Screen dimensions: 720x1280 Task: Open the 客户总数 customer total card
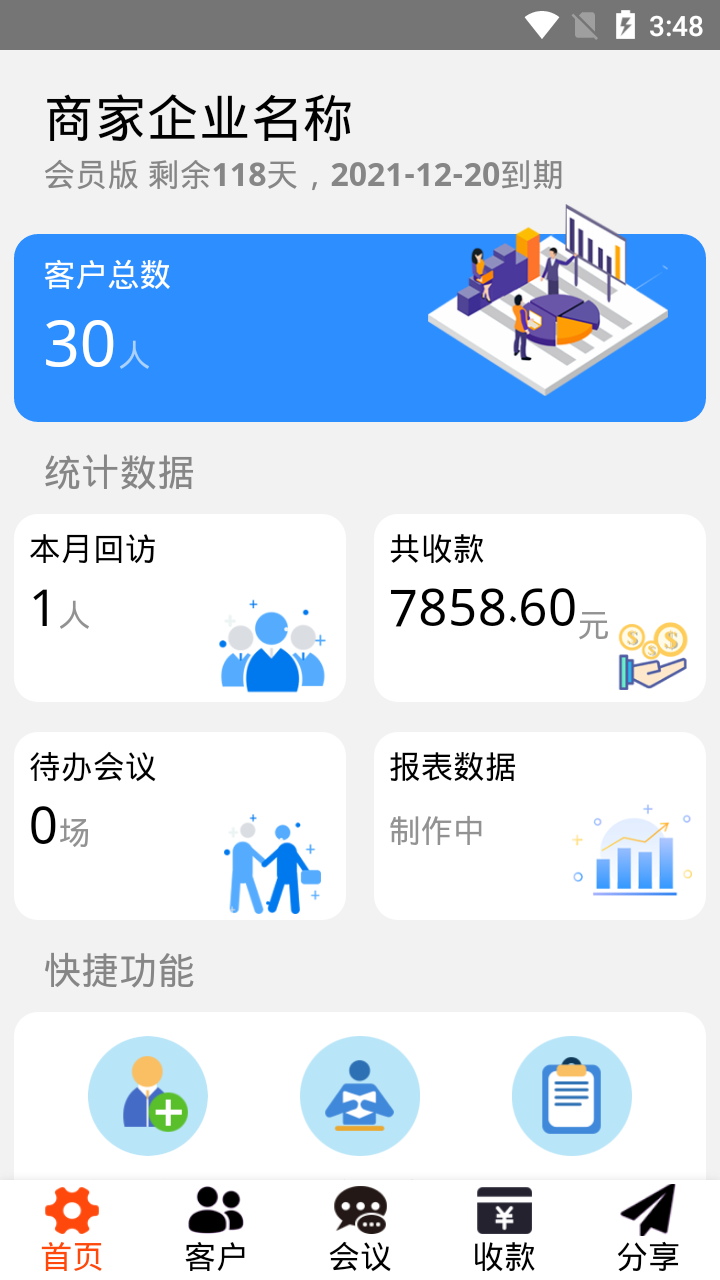360,328
